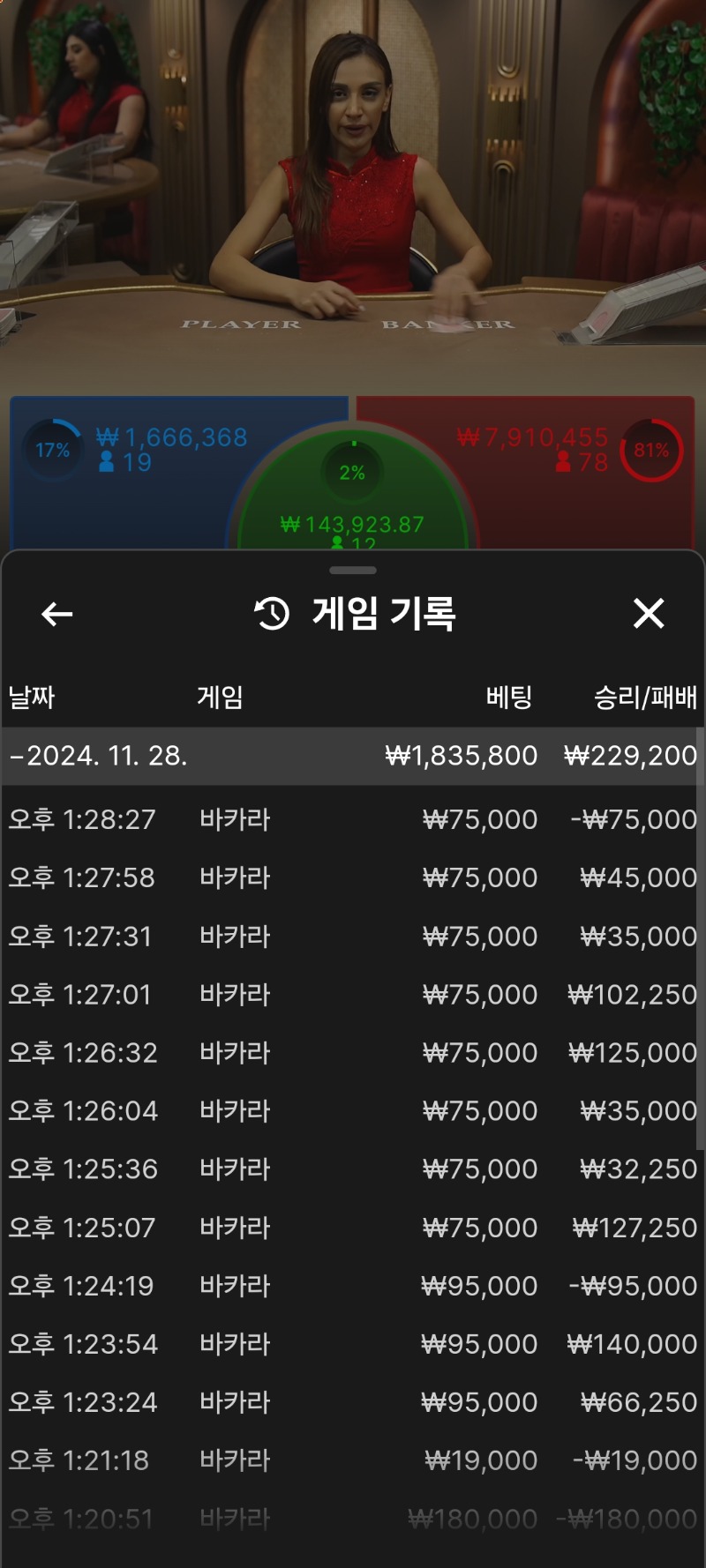Open the 오후 1:24:19 바카라 record
Viewport: 706px width, 1568px height.
coord(351,1286)
